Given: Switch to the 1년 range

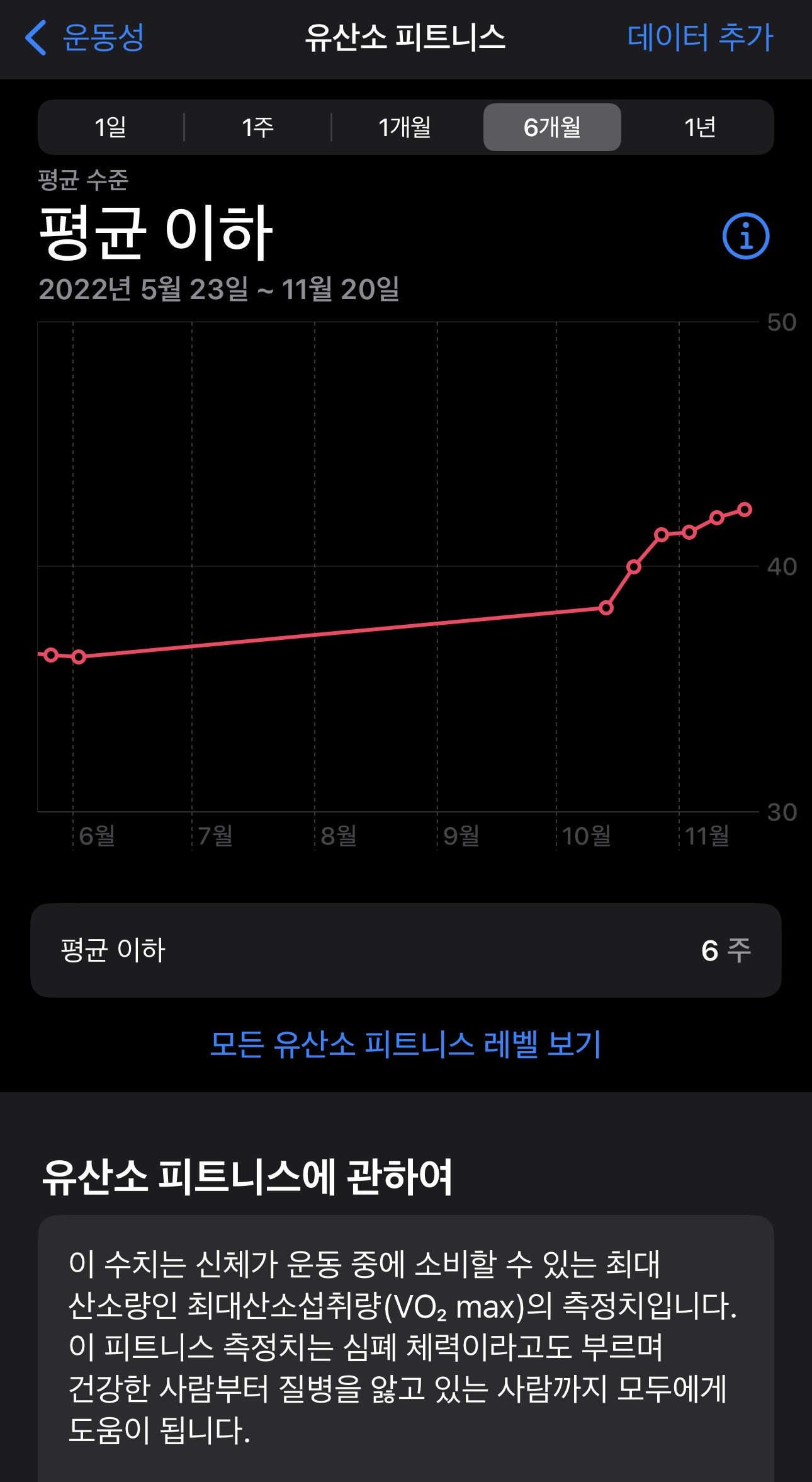Looking at the screenshot, I should click(x=699, y=128).
